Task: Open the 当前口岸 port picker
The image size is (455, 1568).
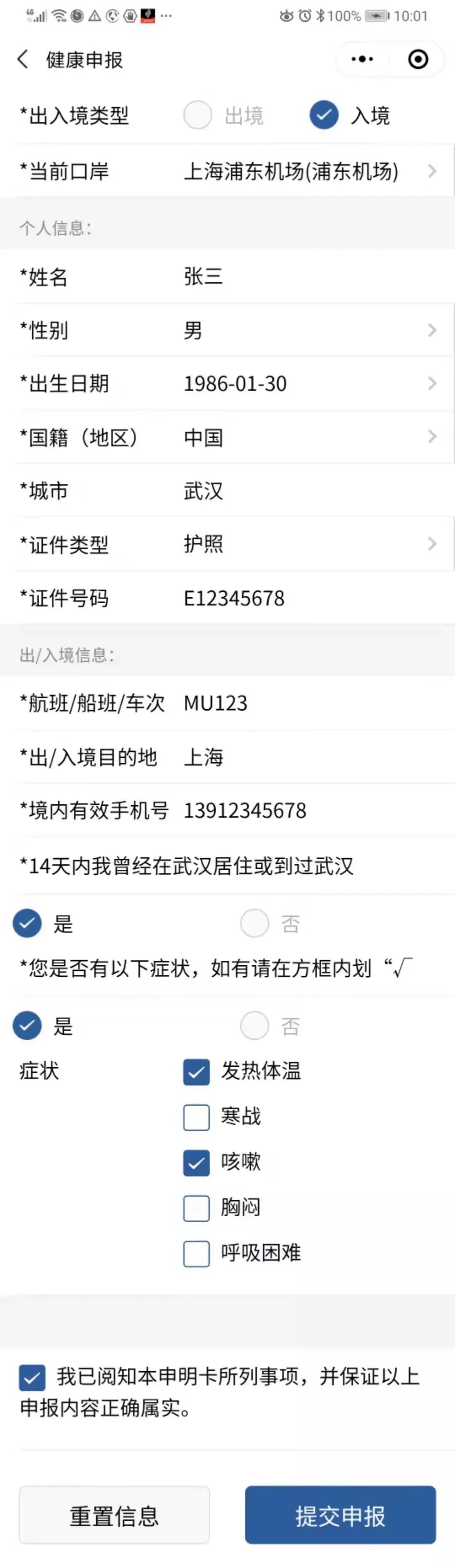Action: click(305, 172)
